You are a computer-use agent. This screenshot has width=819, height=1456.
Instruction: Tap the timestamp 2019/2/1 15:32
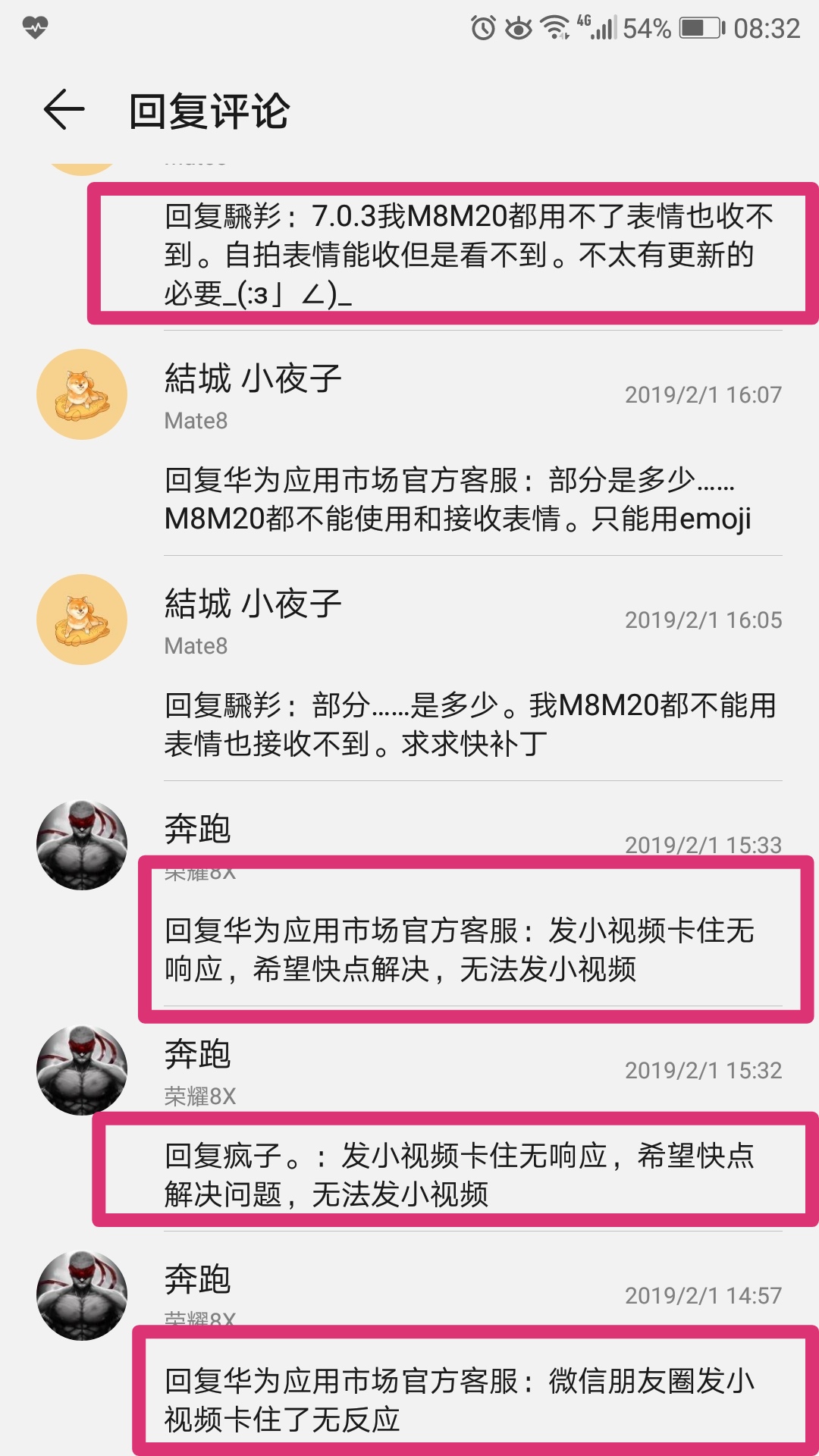701,1072
